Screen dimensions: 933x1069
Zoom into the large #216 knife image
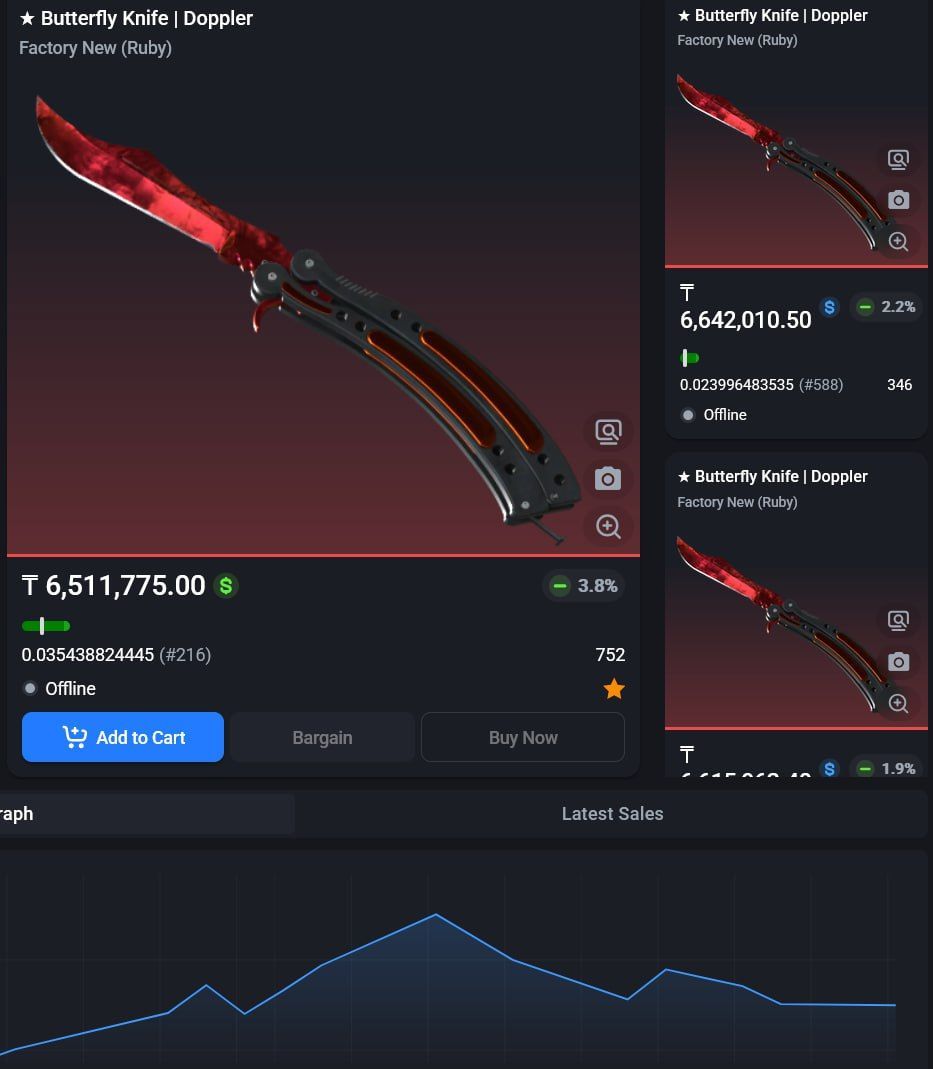(608, 526)
